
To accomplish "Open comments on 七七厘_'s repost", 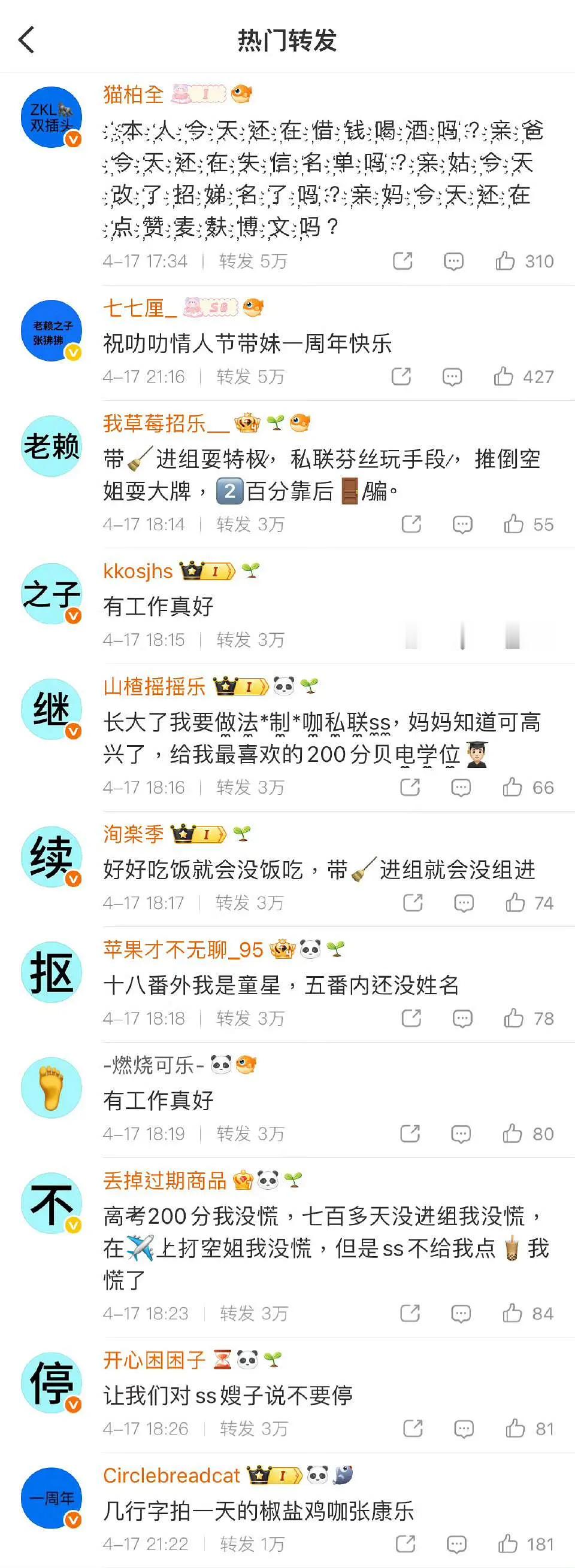I will click(x=453, y=377).
